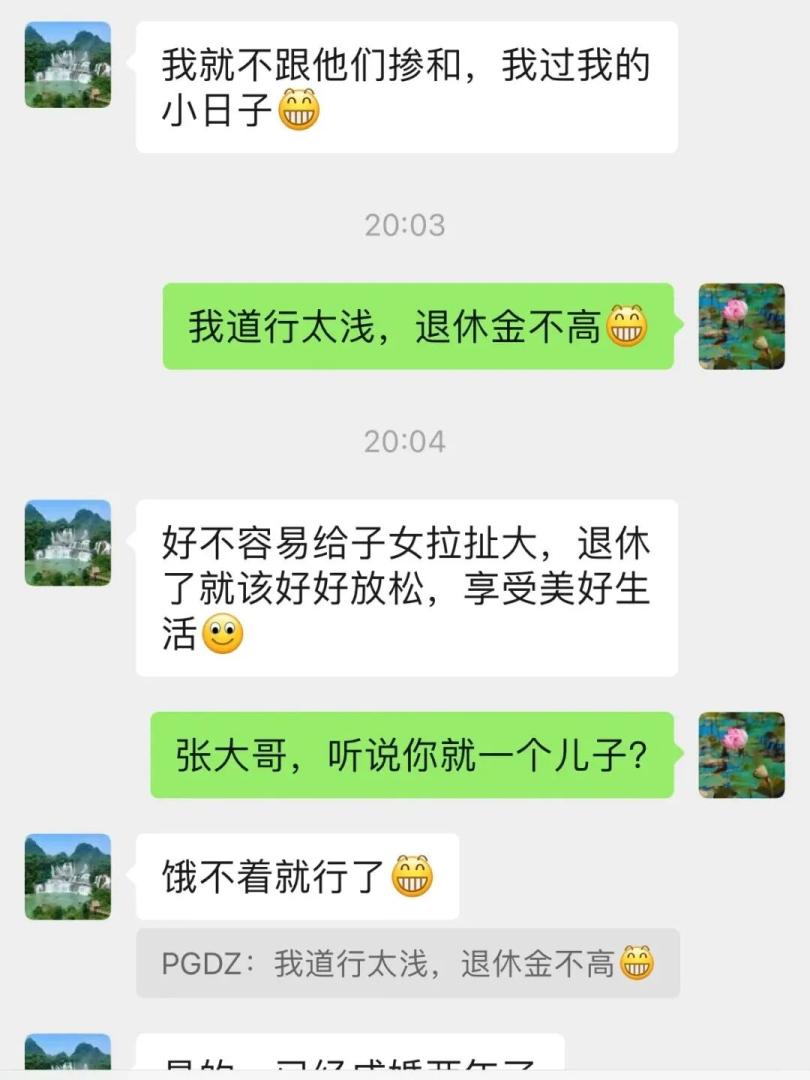This screenshot has width=810, height=1080.
Task: Tap the grinning emoji in 饿不着就行了 message
Action: [410, 875]
